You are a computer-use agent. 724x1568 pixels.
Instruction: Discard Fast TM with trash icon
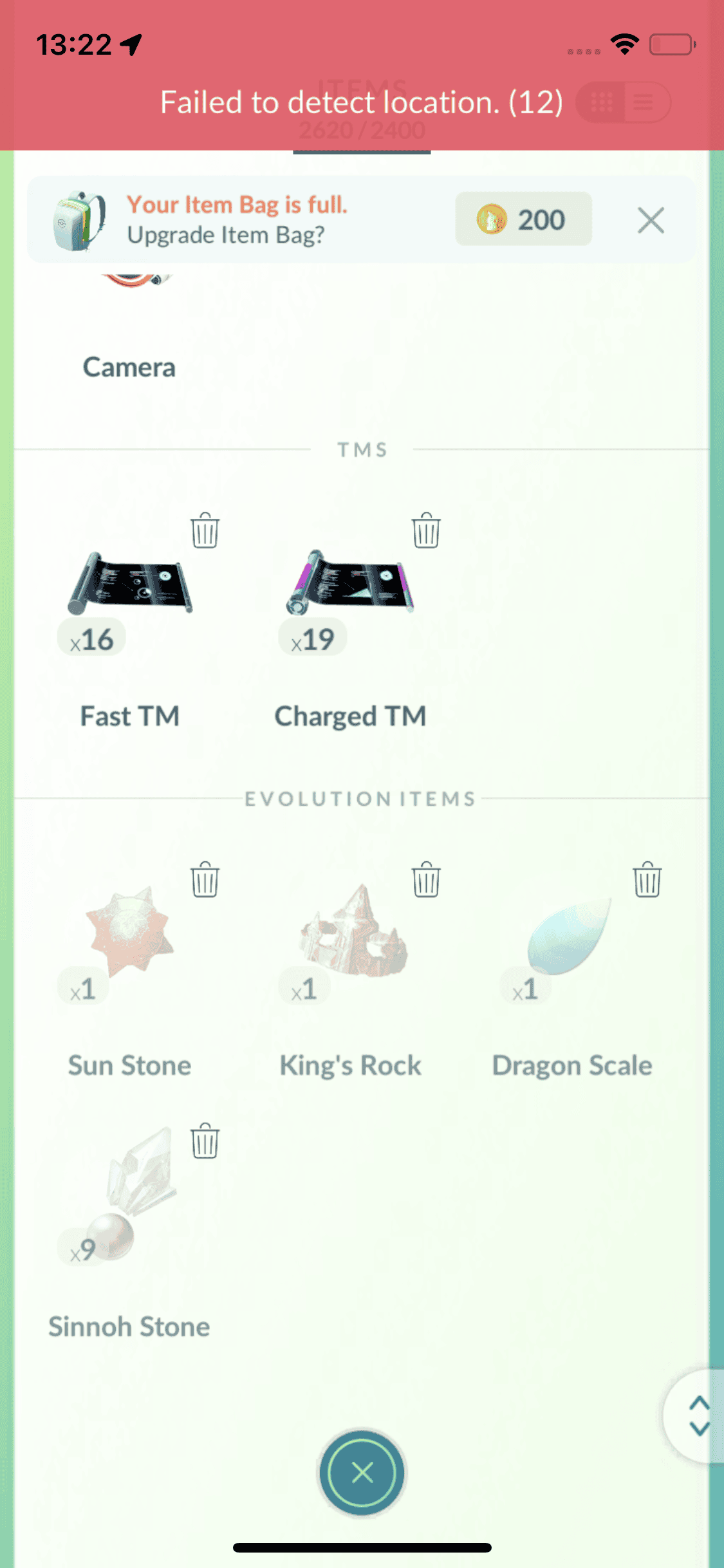205,530
